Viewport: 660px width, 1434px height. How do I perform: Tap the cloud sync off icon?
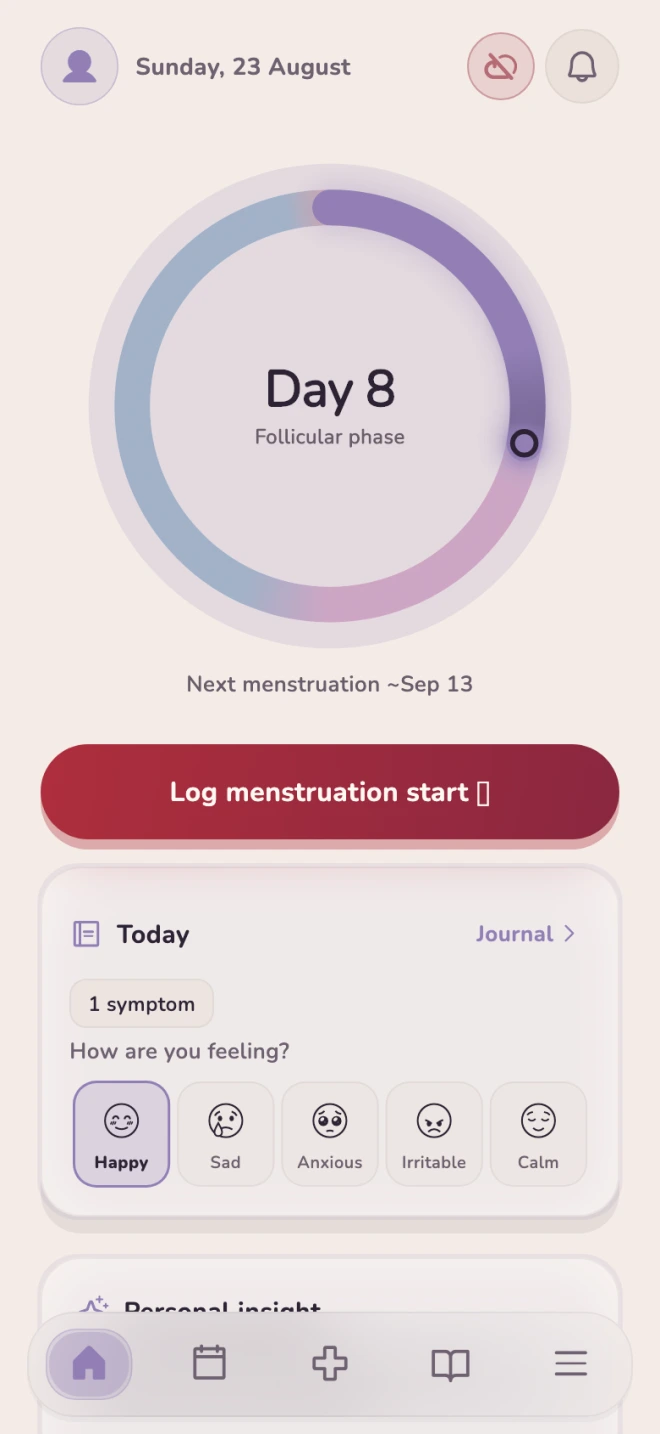pos(501,67)
